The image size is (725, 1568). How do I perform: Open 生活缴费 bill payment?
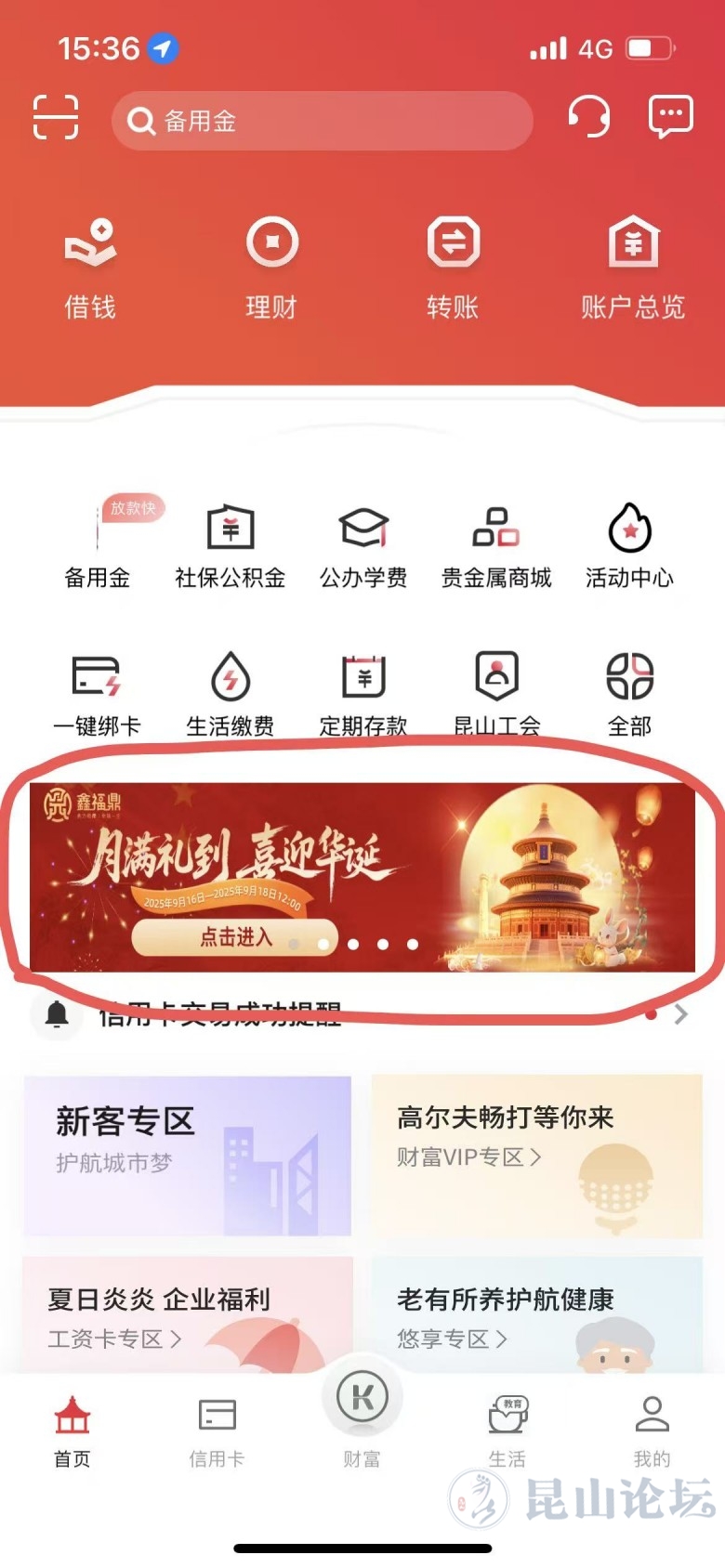[x=230, y=693]
